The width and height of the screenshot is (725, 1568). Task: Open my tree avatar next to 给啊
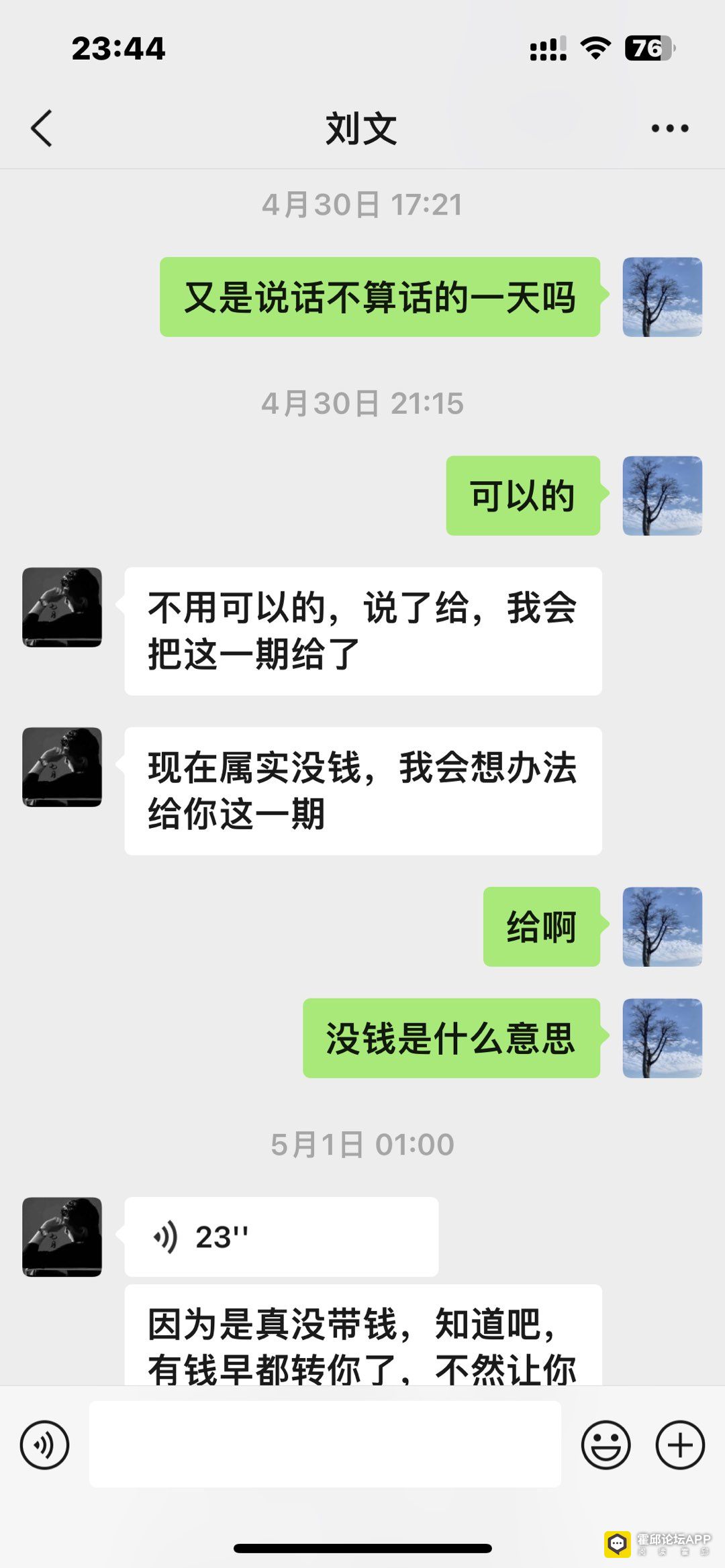(x=662, y=927)
